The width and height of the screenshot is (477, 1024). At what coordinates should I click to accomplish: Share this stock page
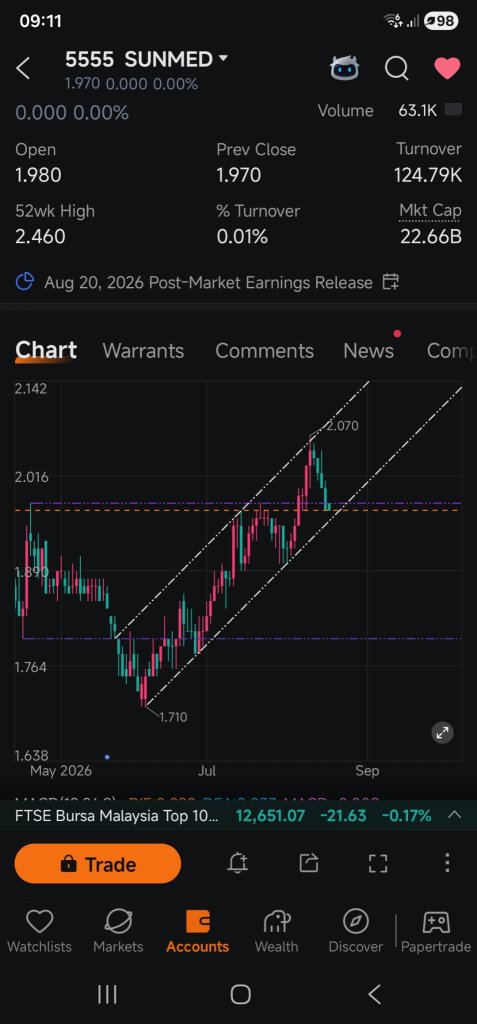point(308,863)
